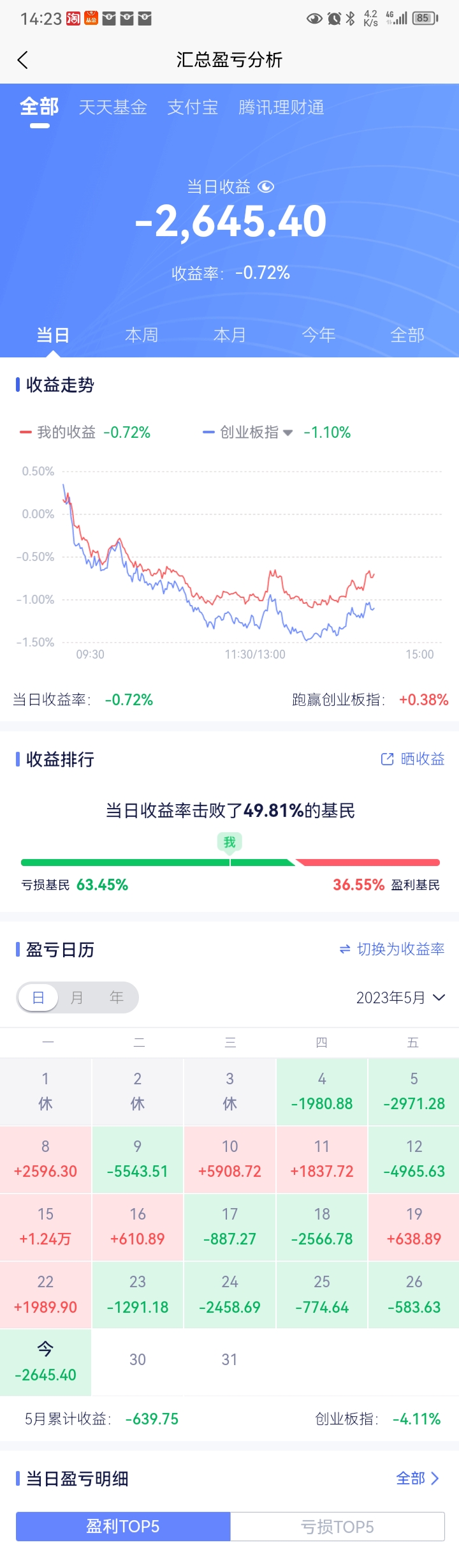Image resolution: width=459 pixels, height=1568 pixels.
Task: Hide the 当日收益 amount with eye icon
Action: pos(266,186)
